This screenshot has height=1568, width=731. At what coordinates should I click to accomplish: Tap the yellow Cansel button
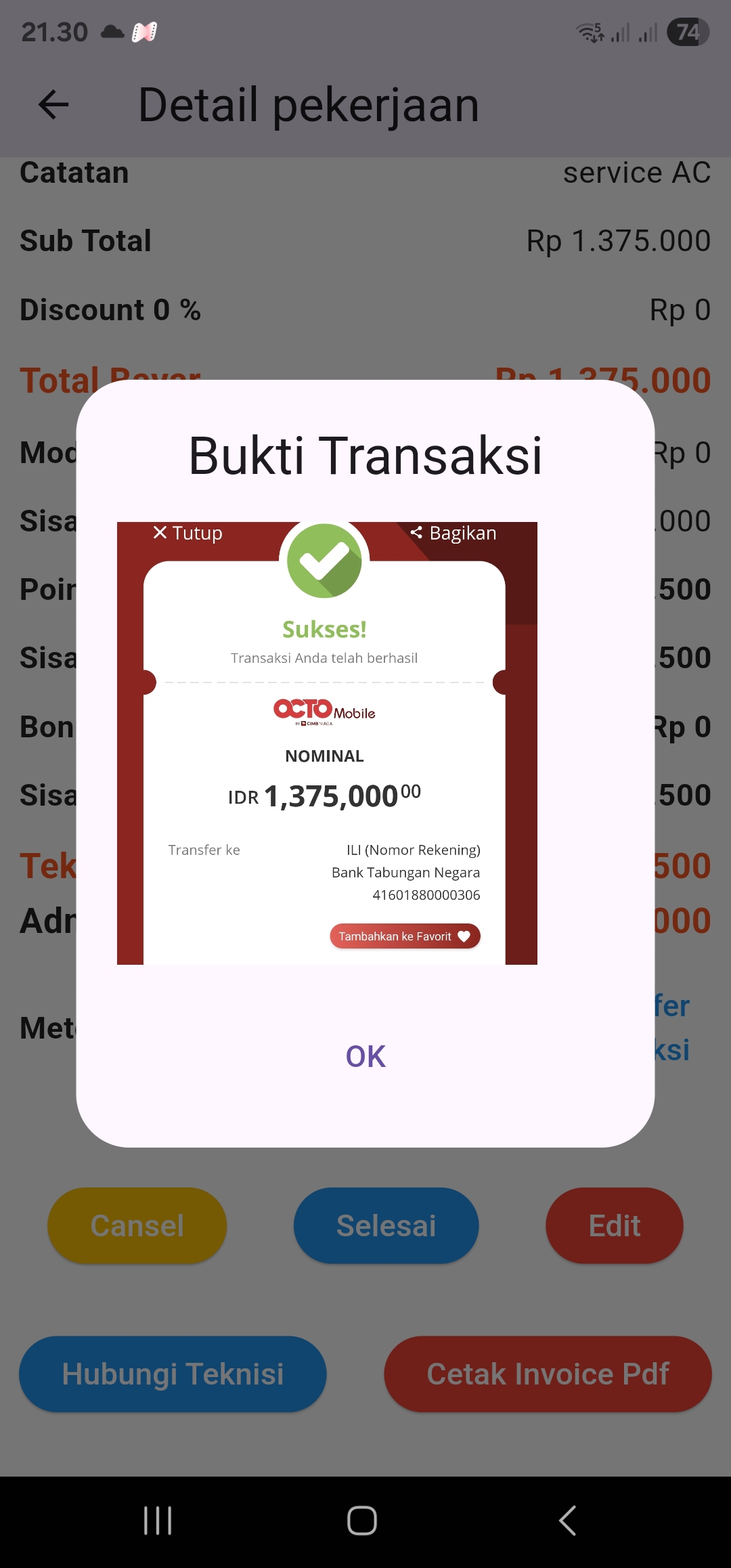(x=137, y=1225)
